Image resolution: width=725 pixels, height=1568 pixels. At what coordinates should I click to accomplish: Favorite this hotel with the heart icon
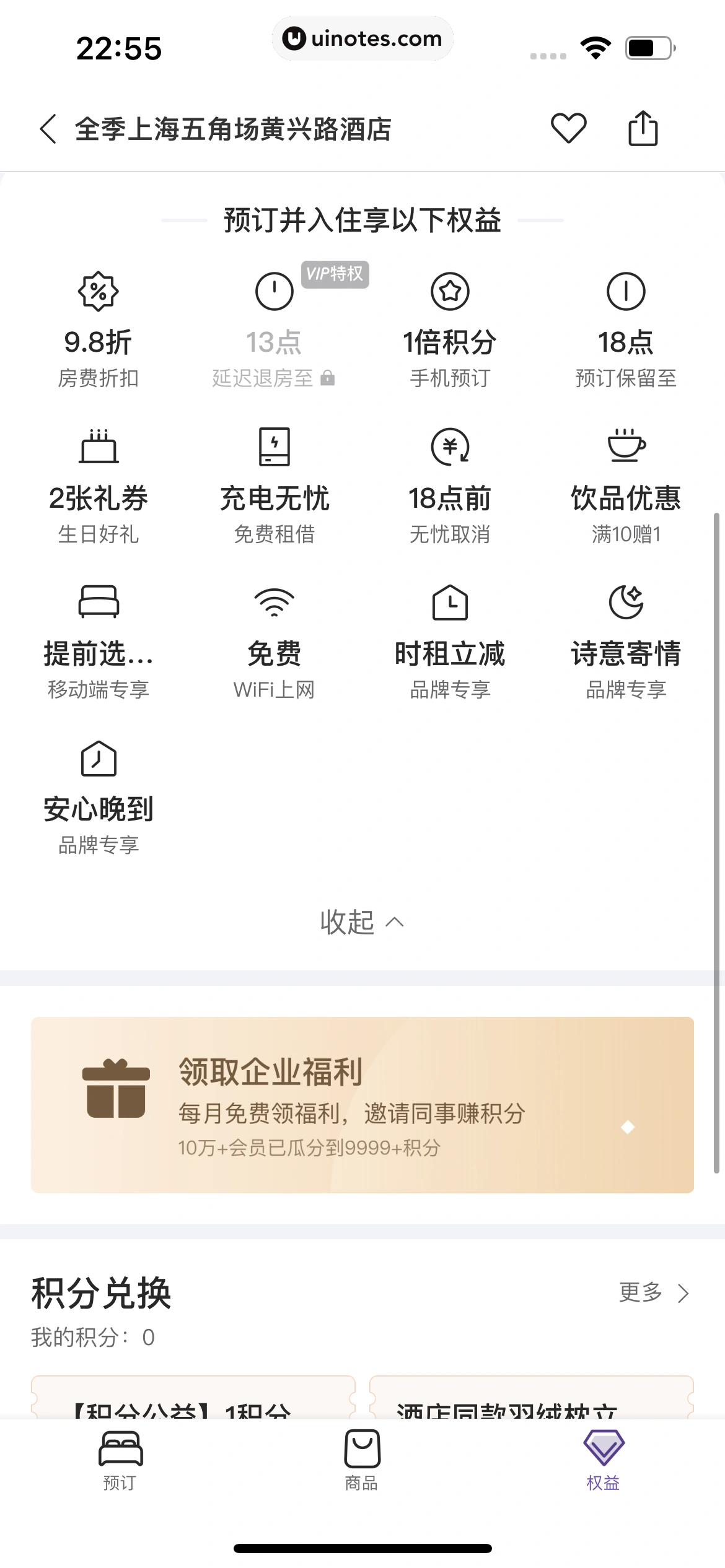[x=568, y=128]
